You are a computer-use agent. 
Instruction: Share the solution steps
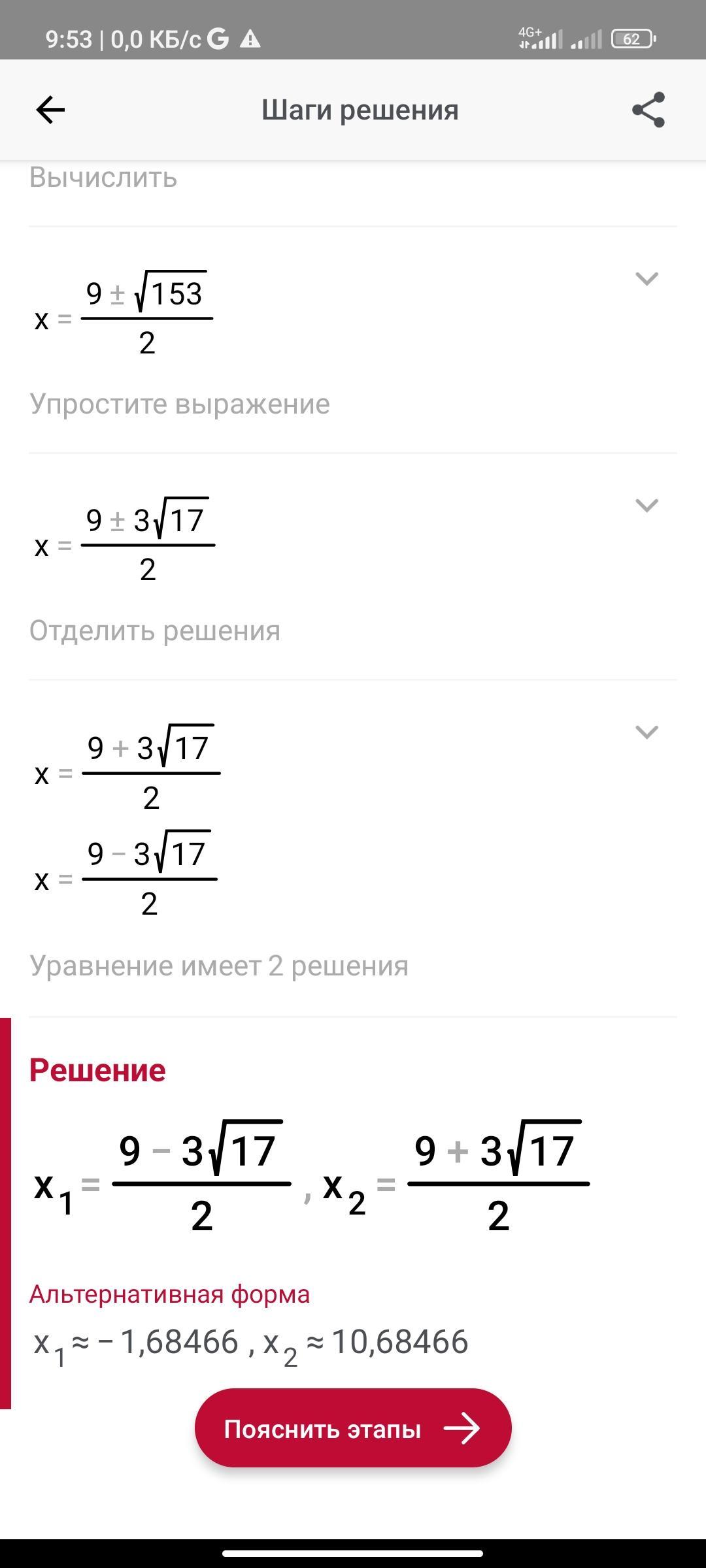click(648, 110)
